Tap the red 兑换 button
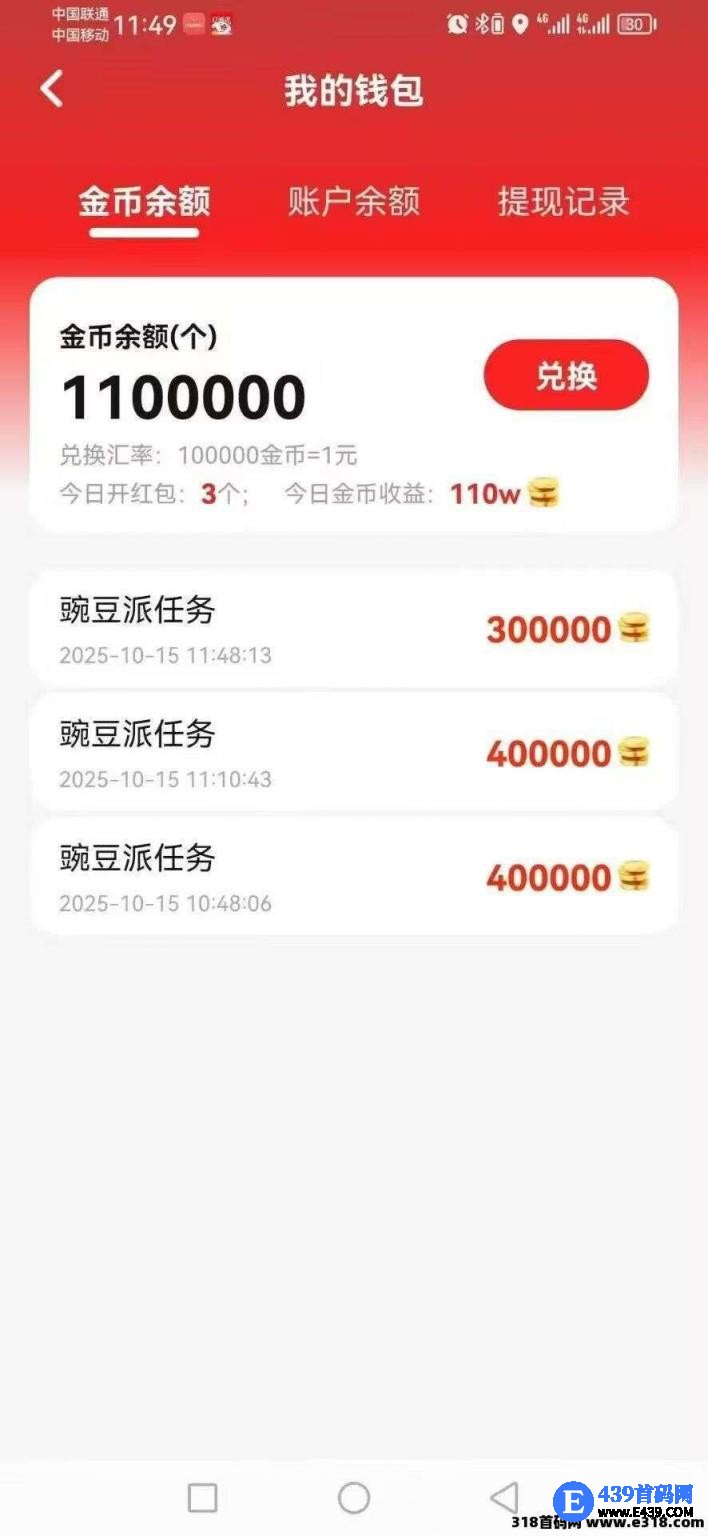Viewport: 708px width, 1536px height. coord(566,376)
